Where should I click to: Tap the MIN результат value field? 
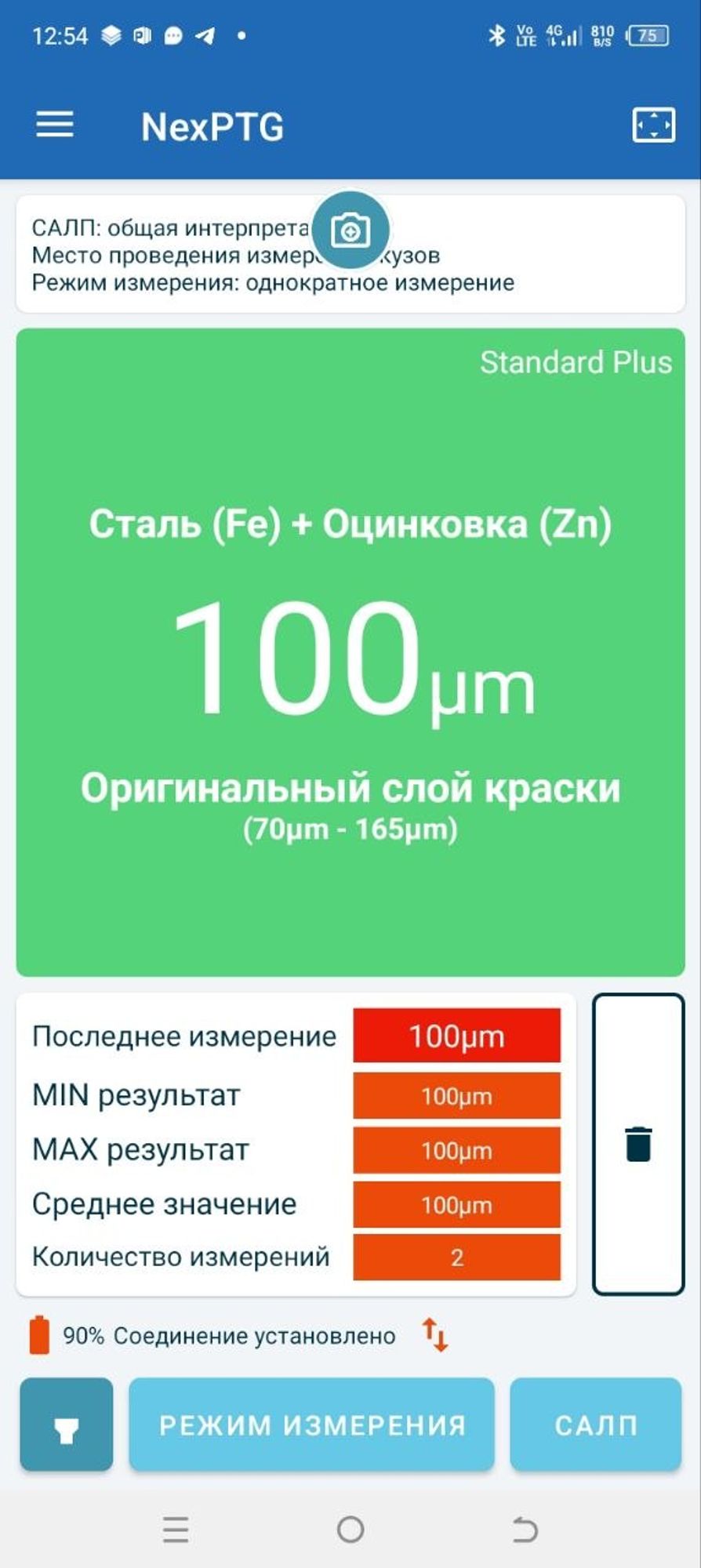(x=456, y=1096)
